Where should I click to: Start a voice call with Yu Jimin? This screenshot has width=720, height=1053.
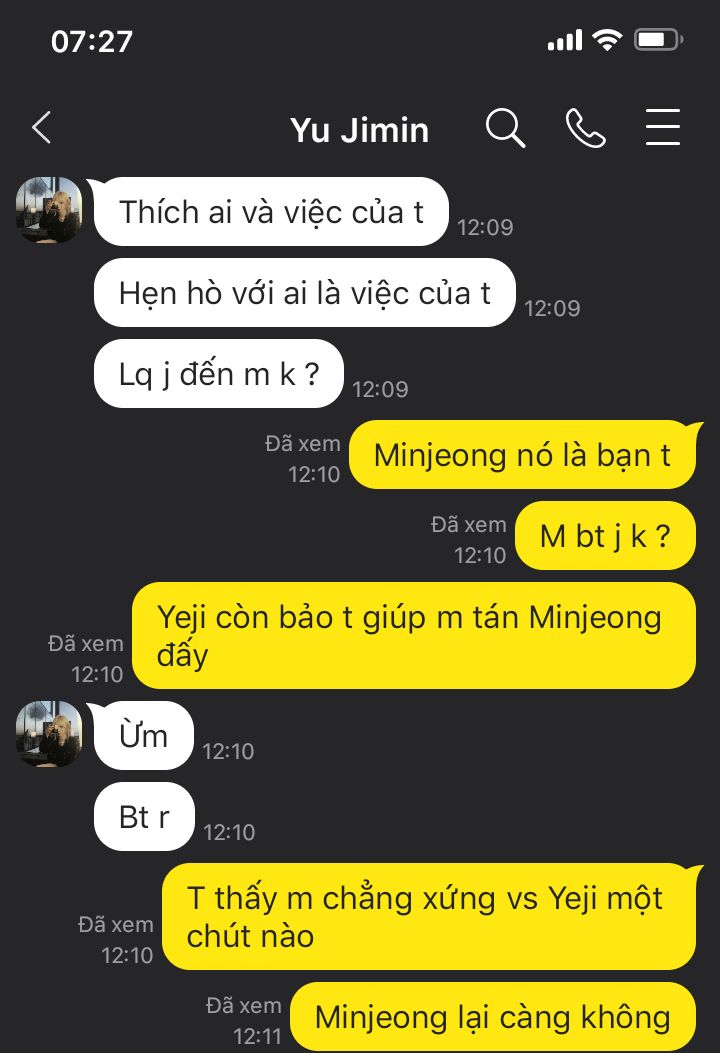tap(585, 128)
